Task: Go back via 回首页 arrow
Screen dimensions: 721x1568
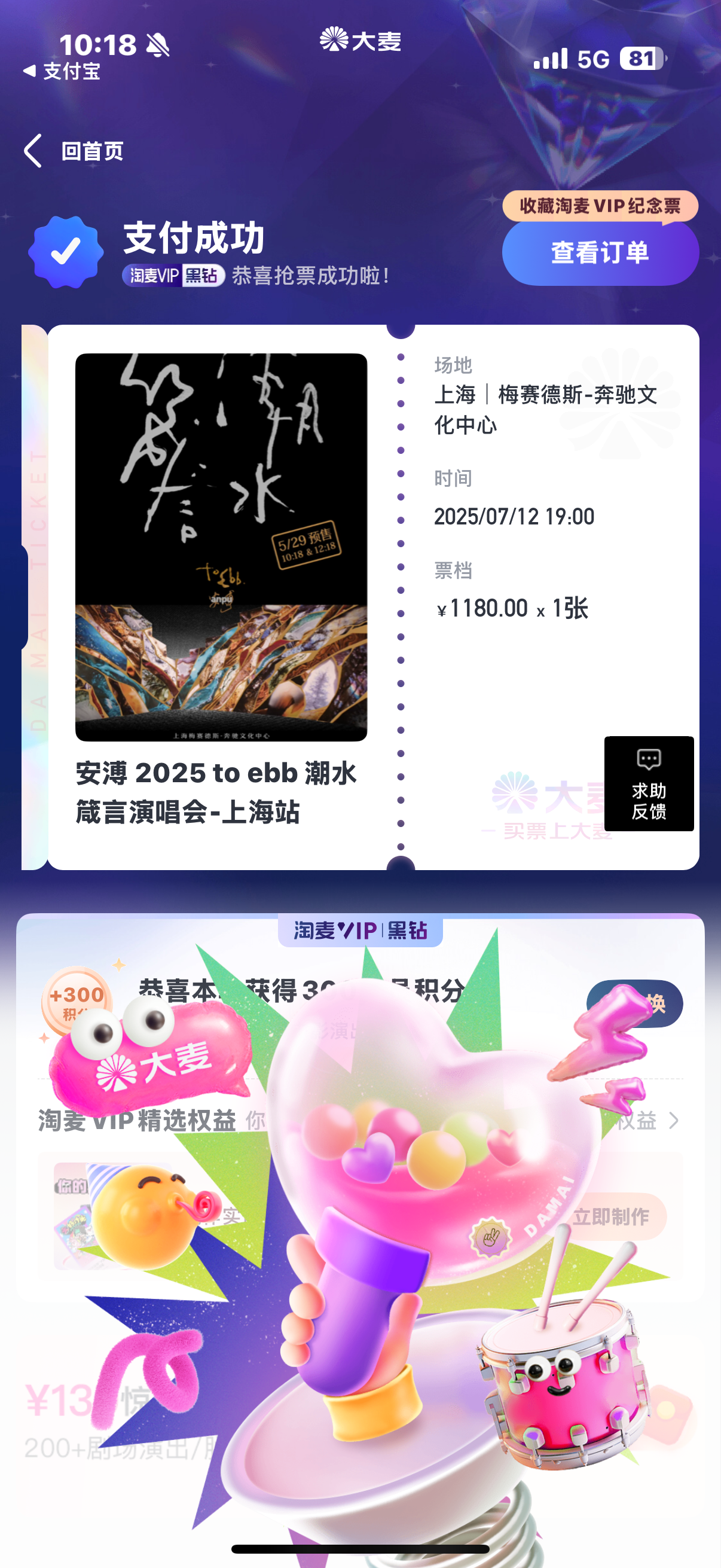Action: (33, 150)
